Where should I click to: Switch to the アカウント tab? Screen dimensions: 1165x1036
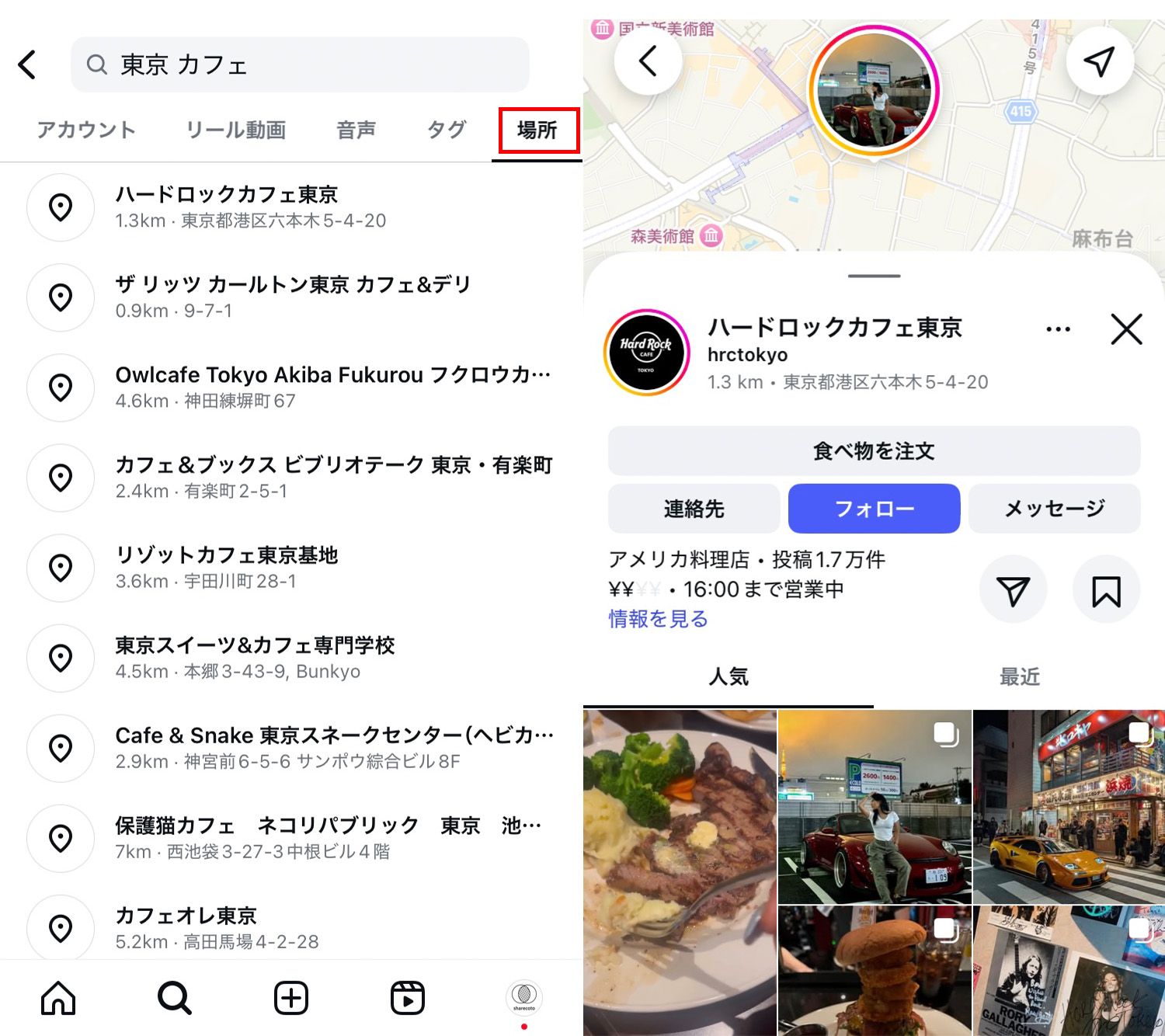click(86, 130)
